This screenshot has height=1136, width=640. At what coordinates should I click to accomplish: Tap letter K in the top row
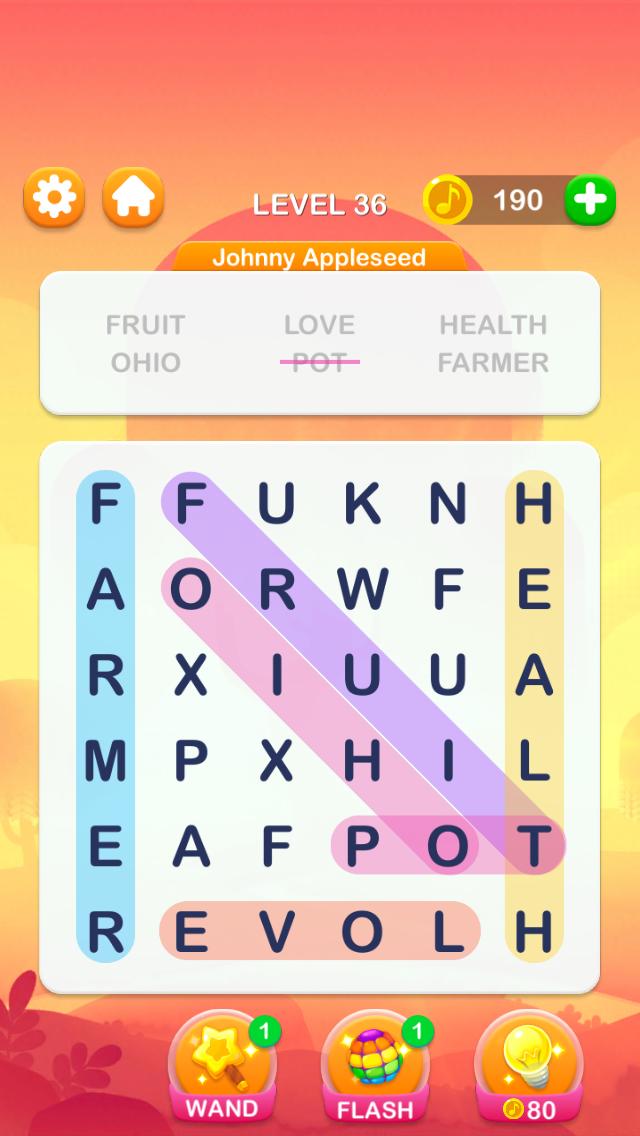coord(362,503)
